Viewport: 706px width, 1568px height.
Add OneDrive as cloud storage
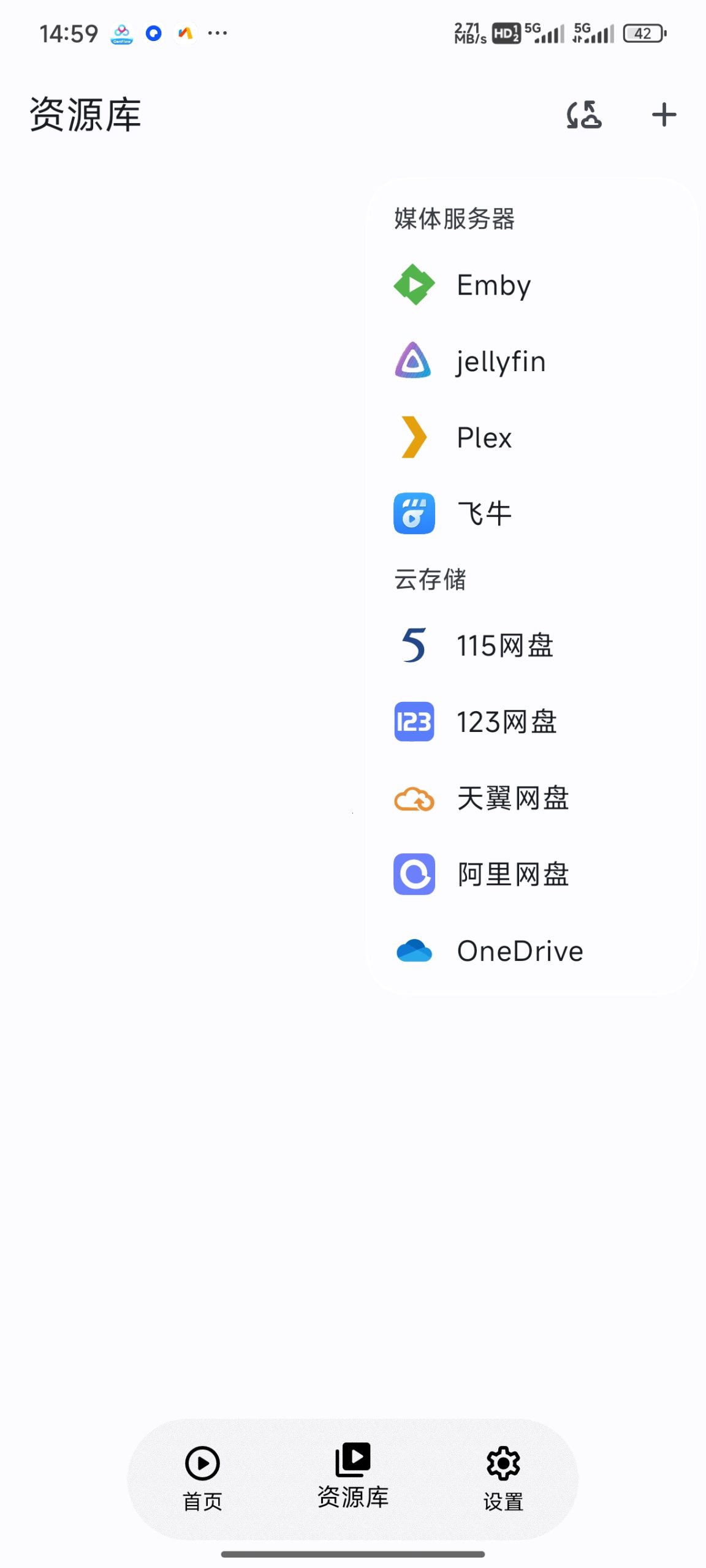coord(414,950)
